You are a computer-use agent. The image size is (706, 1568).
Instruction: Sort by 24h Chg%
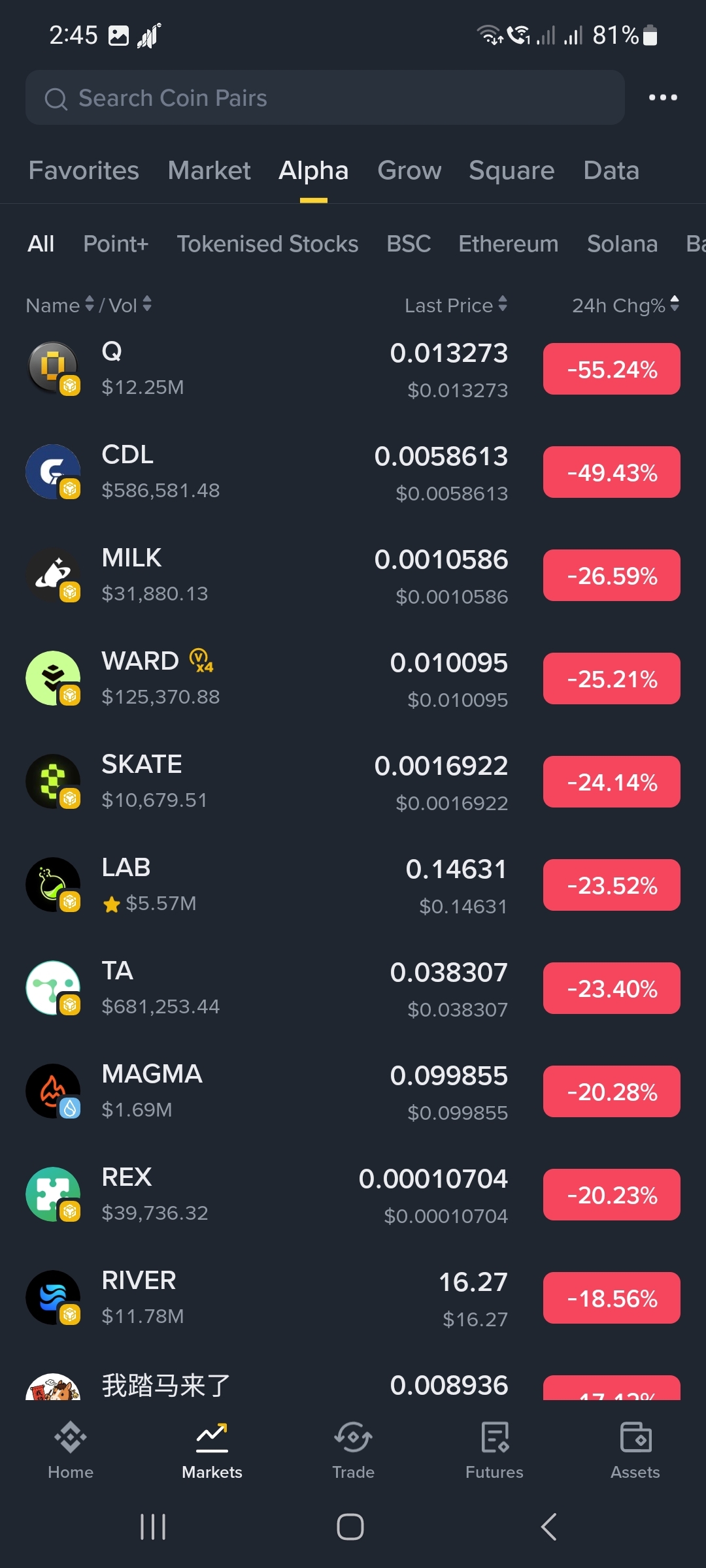[x=625, y=305]
